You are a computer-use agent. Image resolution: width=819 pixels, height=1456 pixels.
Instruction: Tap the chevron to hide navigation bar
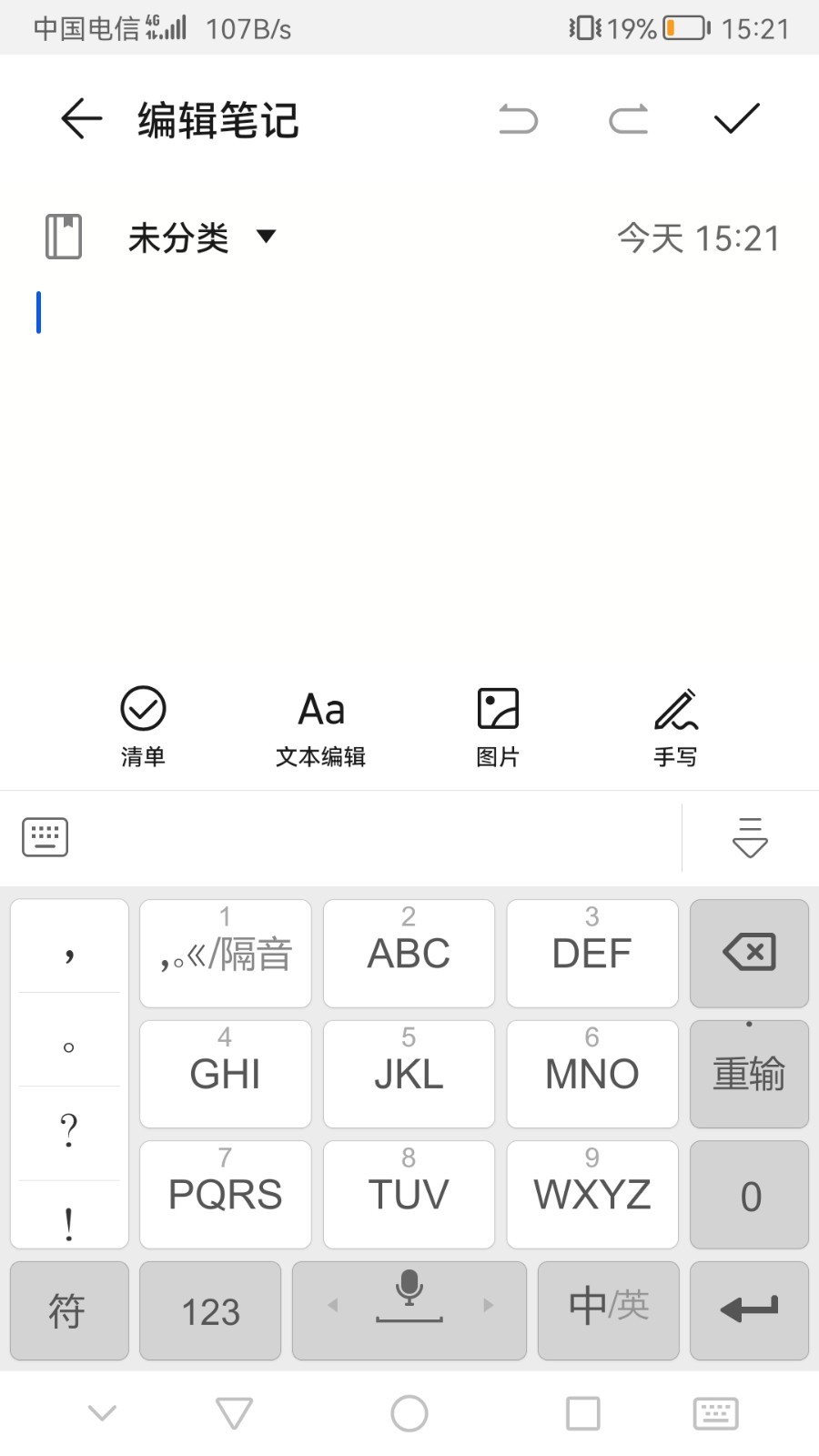[x=101, y=1412]
